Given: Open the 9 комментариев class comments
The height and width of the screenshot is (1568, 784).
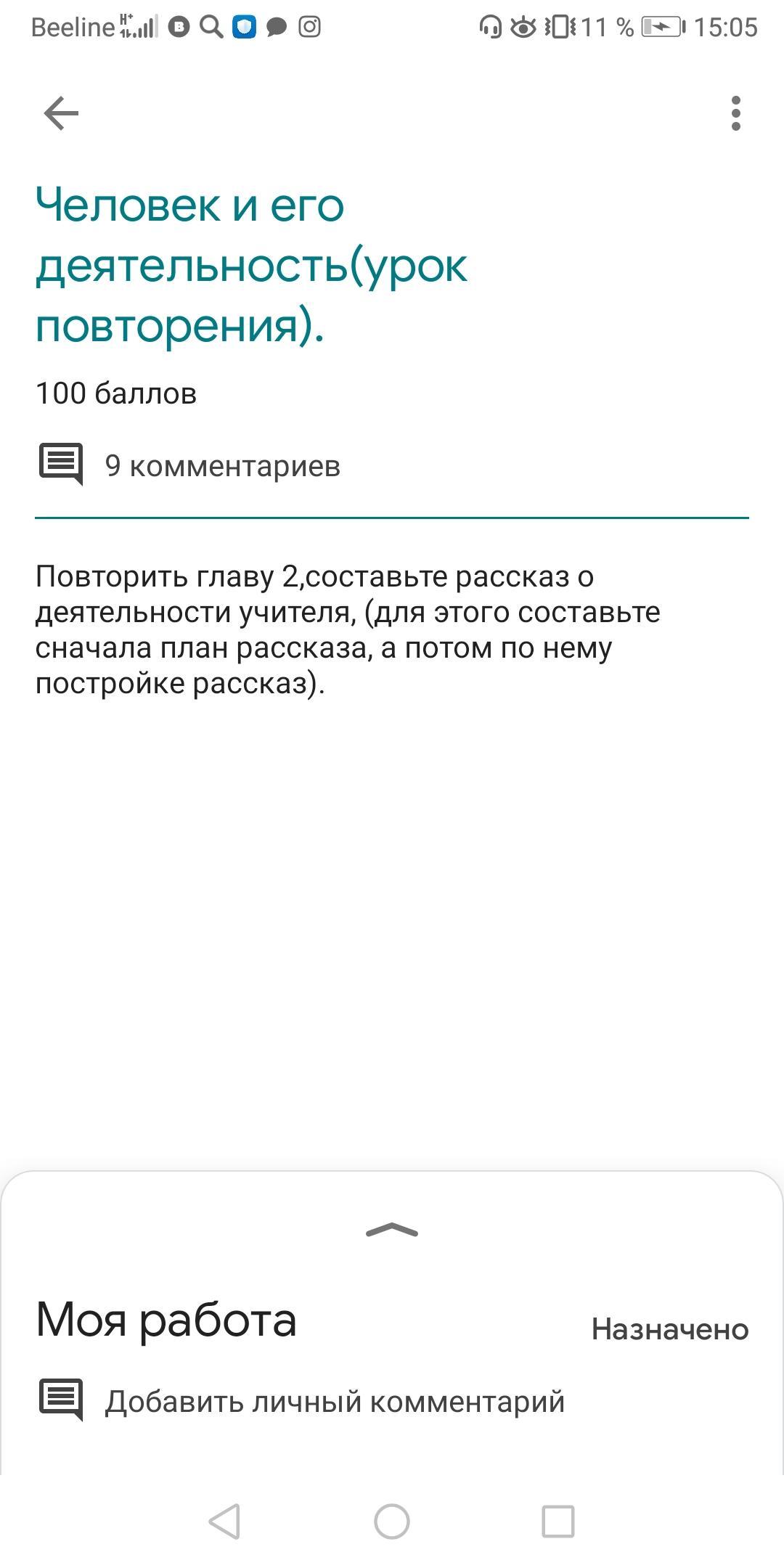Looking at the screenshot, I should pos(189,465).
